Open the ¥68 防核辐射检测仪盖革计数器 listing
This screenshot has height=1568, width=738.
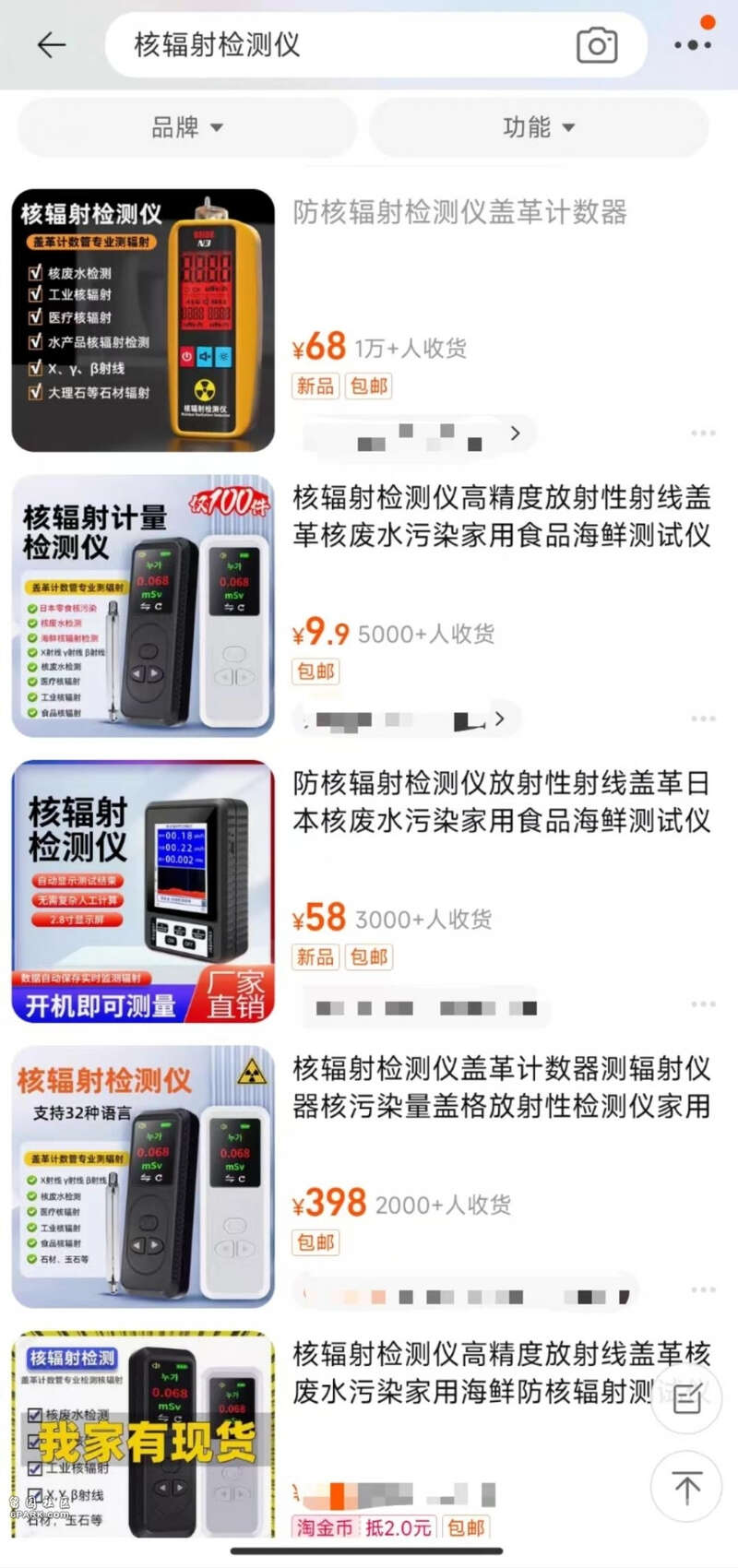click(x=459, y=213)
